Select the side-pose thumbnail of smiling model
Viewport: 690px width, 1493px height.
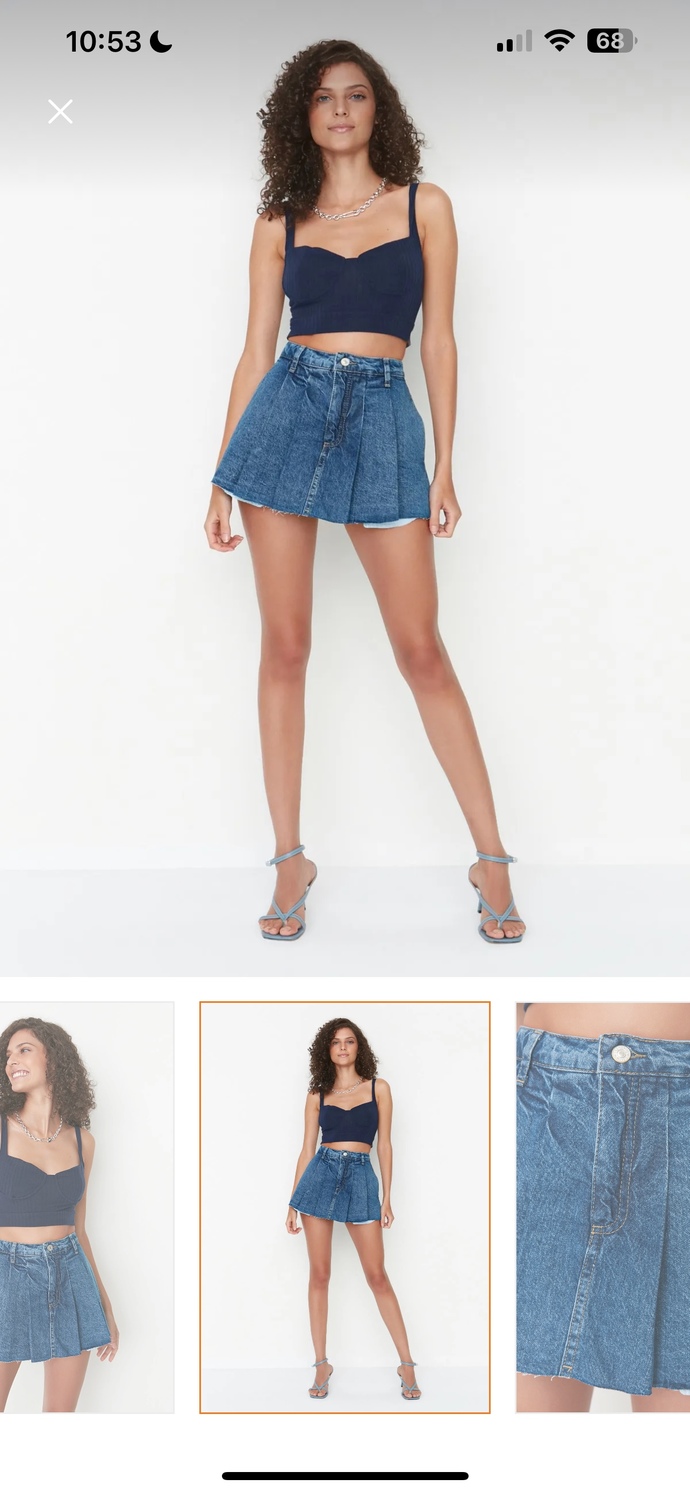pos(87,1207)
